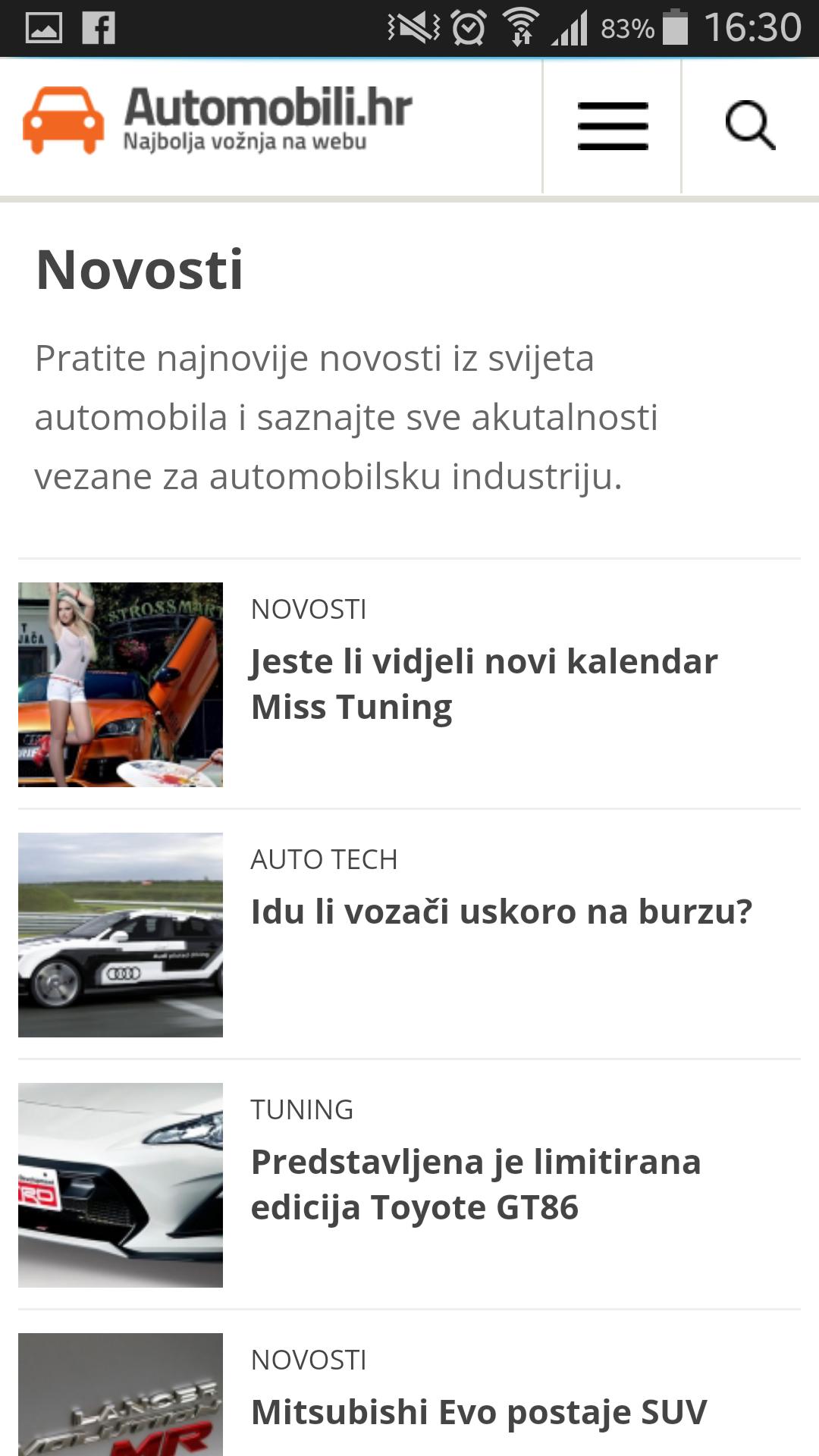Open the hamburger navigation menu
Screen dimensions: 819x1456
(x=613, y=126)
